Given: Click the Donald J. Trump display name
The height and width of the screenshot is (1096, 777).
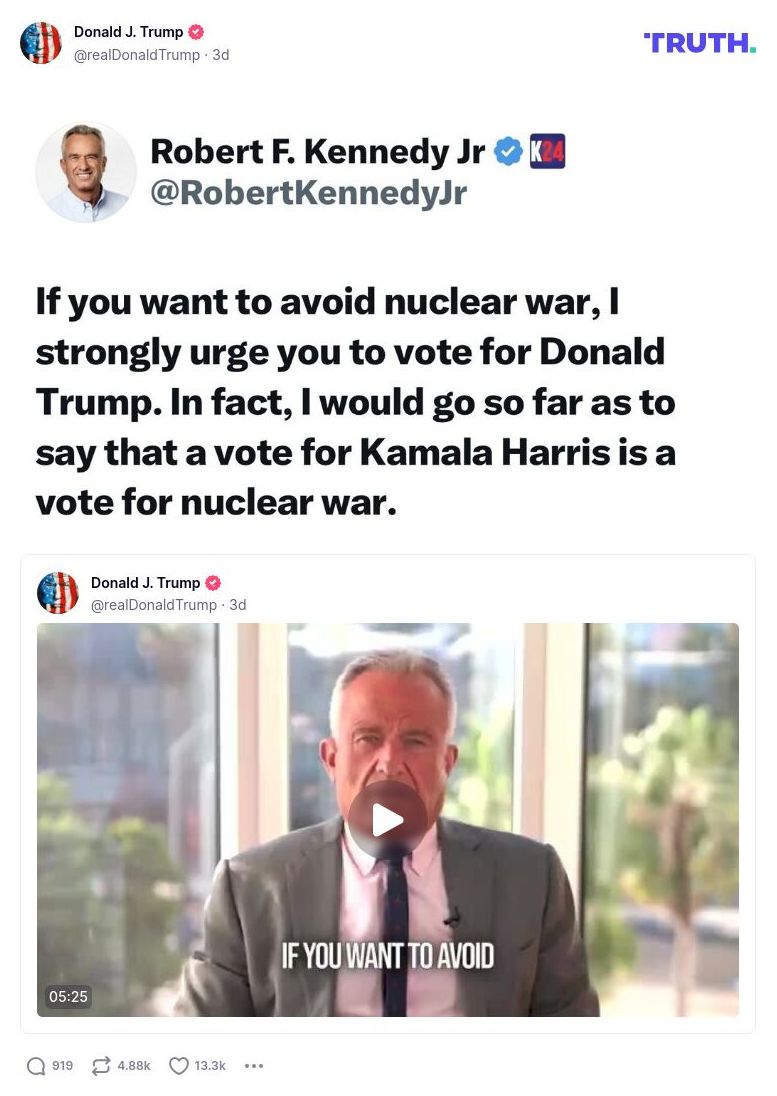Looking at the screenshot, I should (129, 31).
